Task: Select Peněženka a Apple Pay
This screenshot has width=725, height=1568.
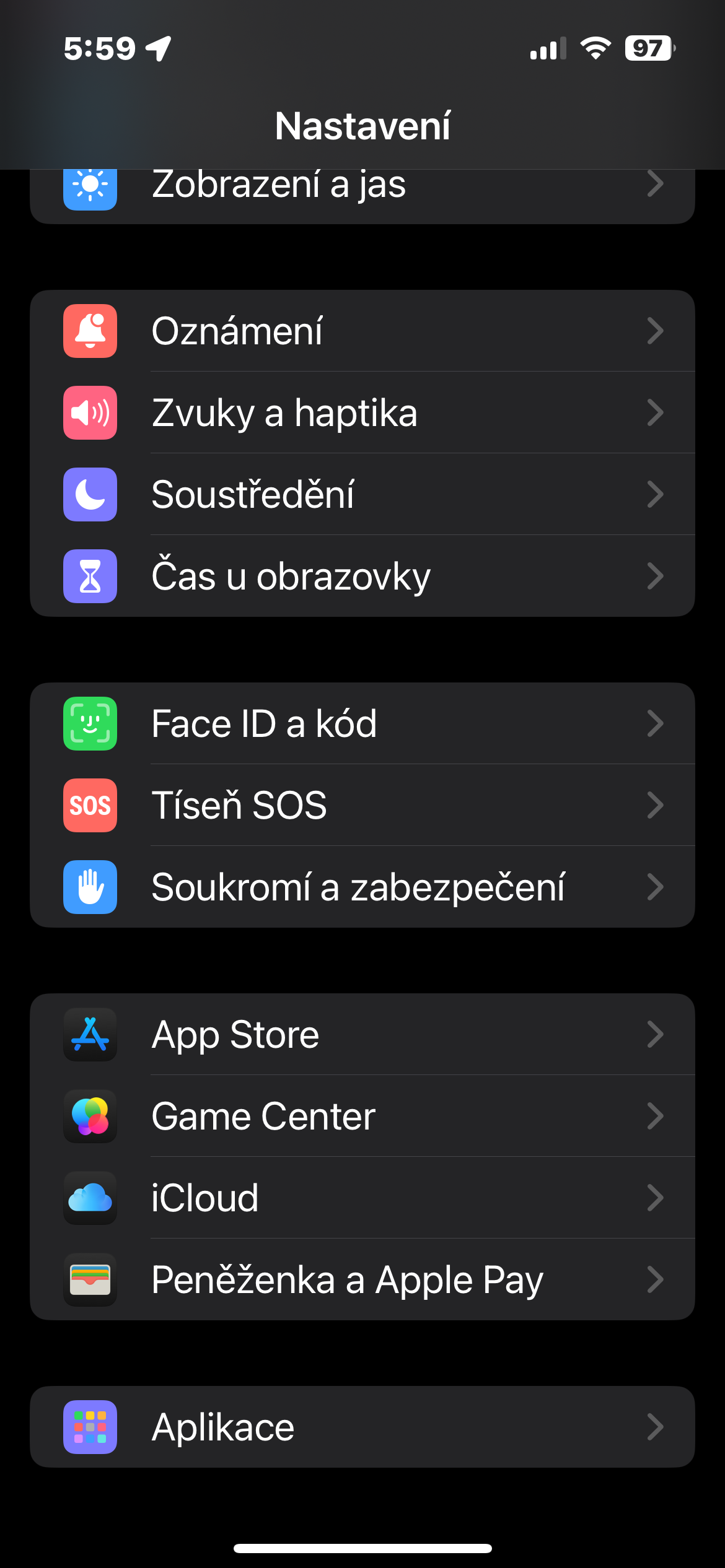Action: coord(362,1279)
